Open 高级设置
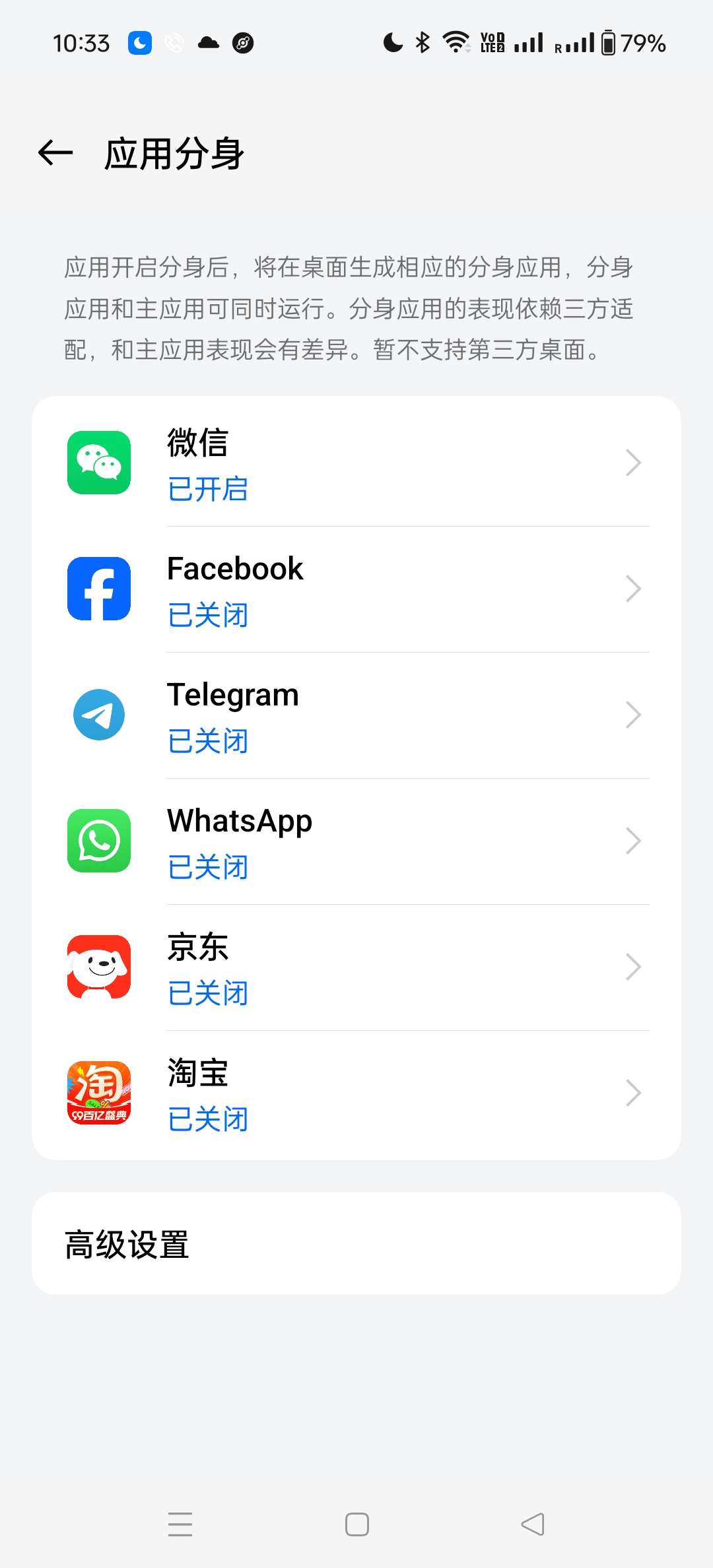Image resolution: width=713 pixels, height=1568 pixels. 356,1243
